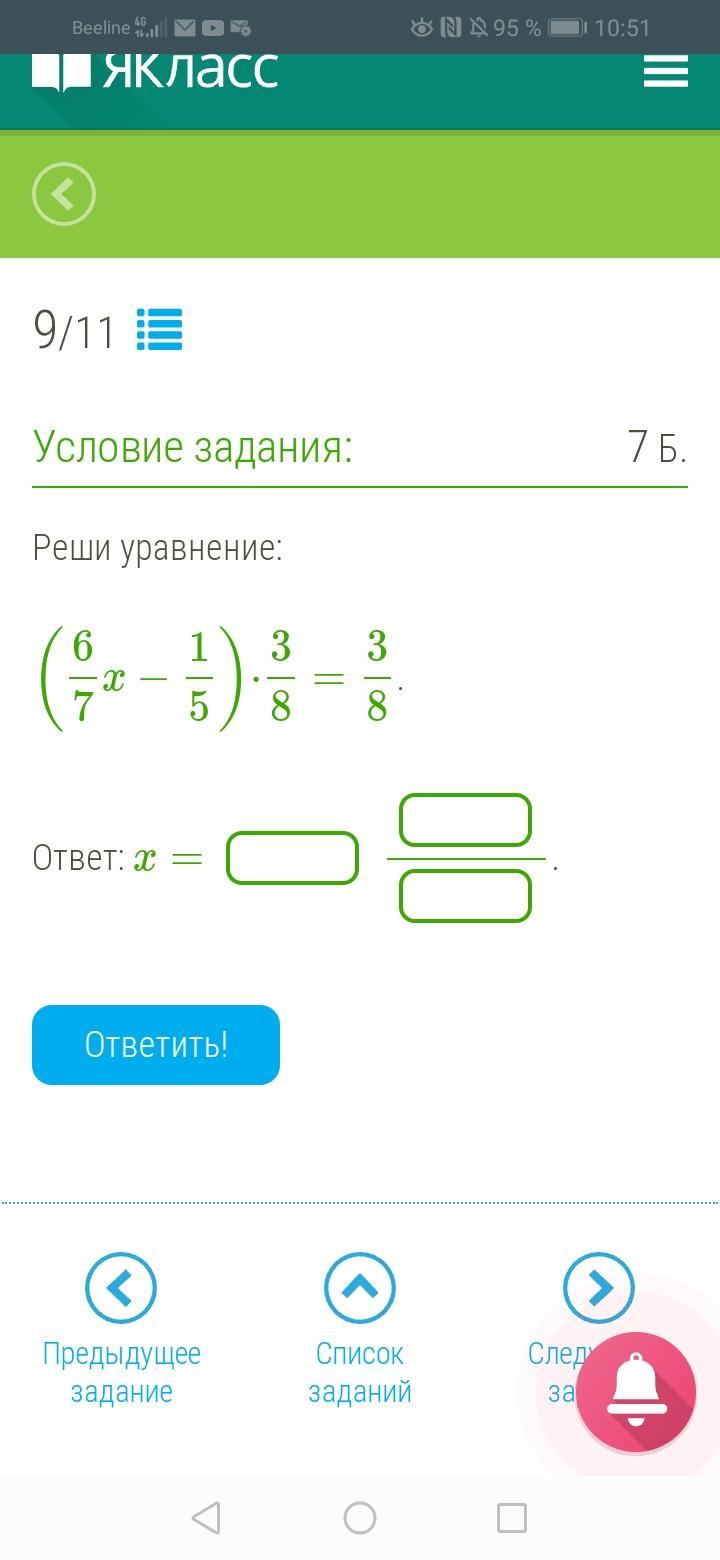This screenshot has width=720, height=1560.
Task: Tap the back arrow in green bar
Action: (64, 194)
